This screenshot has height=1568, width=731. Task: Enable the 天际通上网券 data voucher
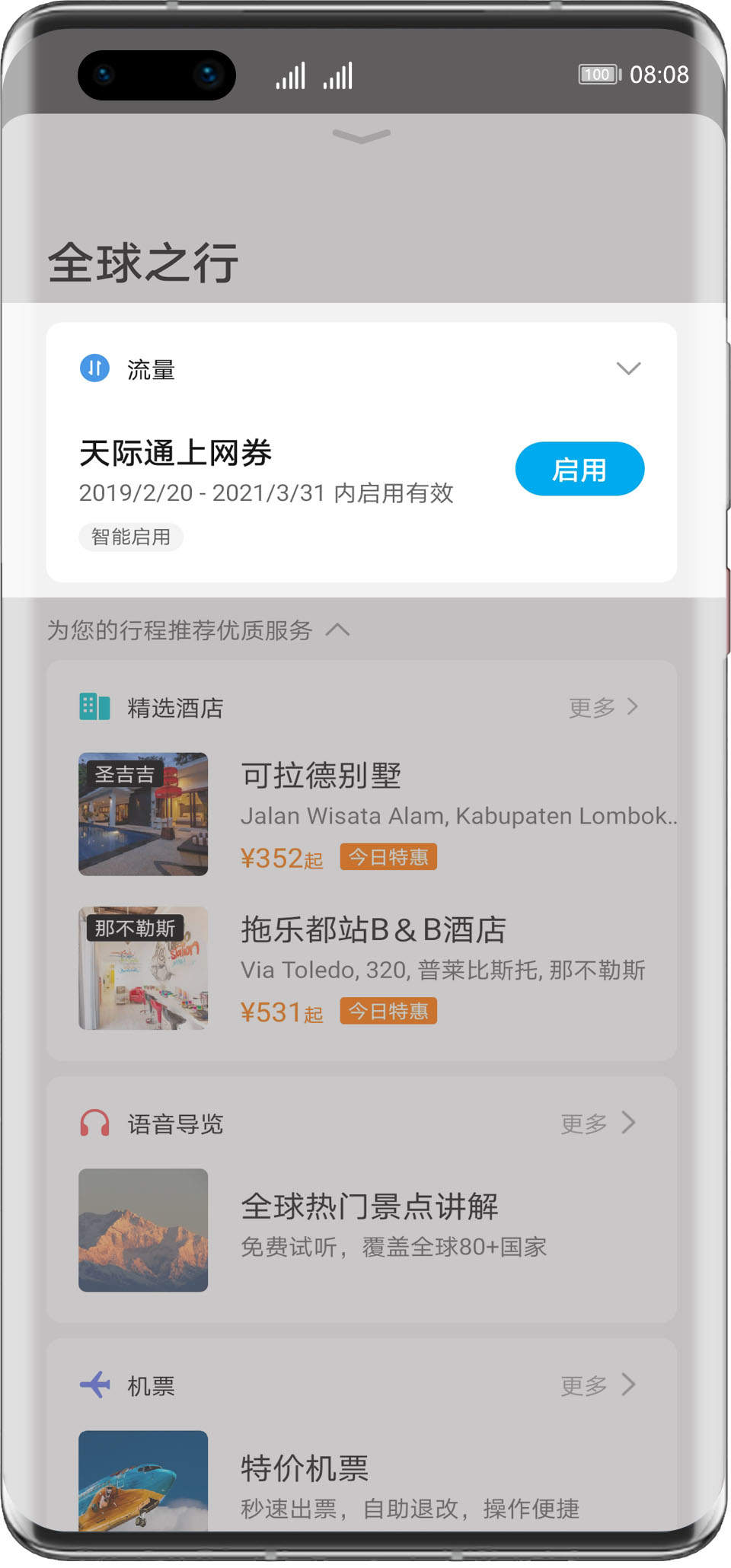click(x=579, y=469)
